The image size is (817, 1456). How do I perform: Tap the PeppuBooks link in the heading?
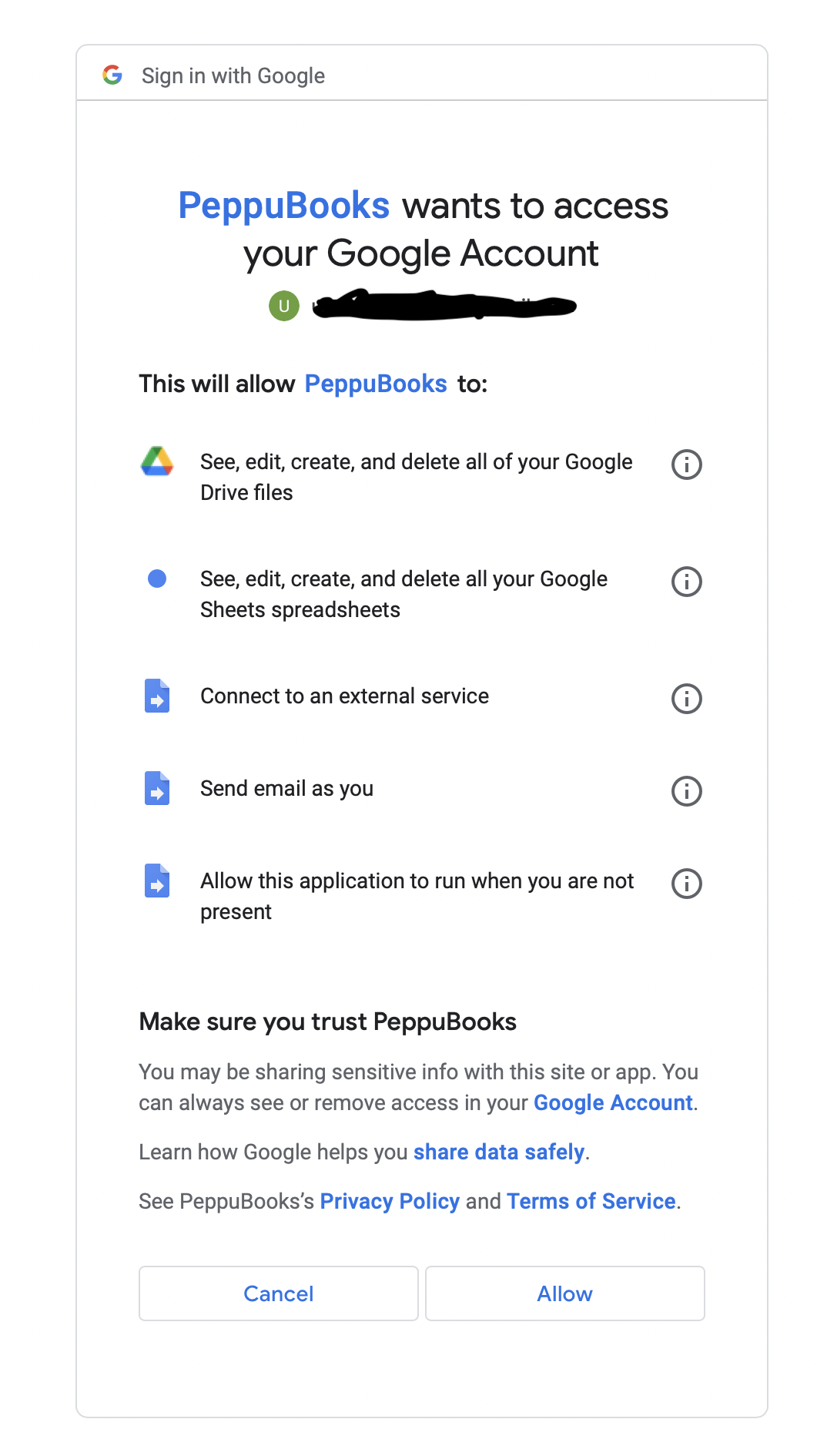point(284,206)
